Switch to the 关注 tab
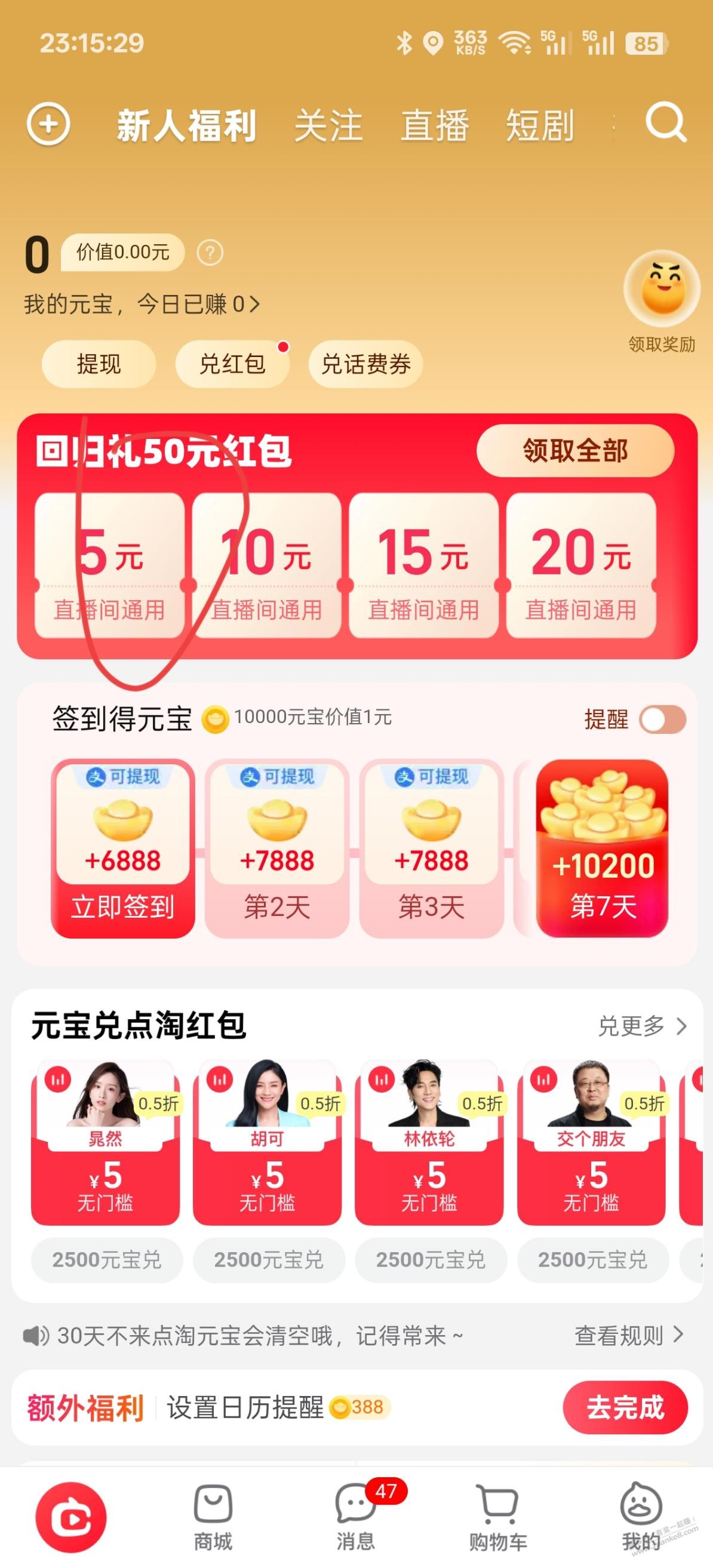 click(x=328, y=126)
